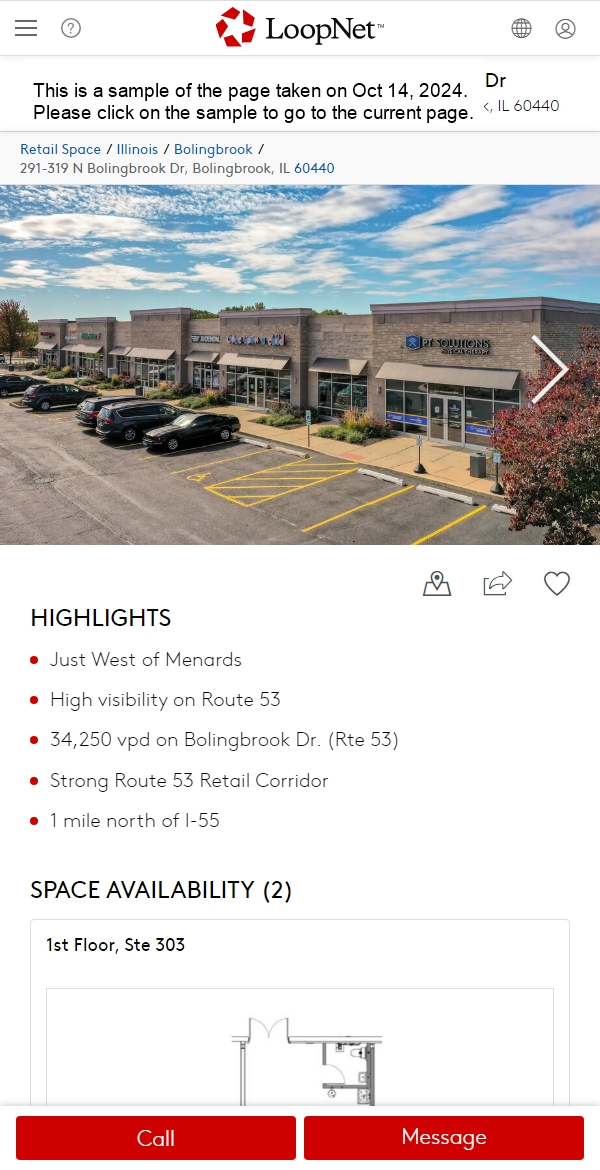Share this property listing

[497, 583]
